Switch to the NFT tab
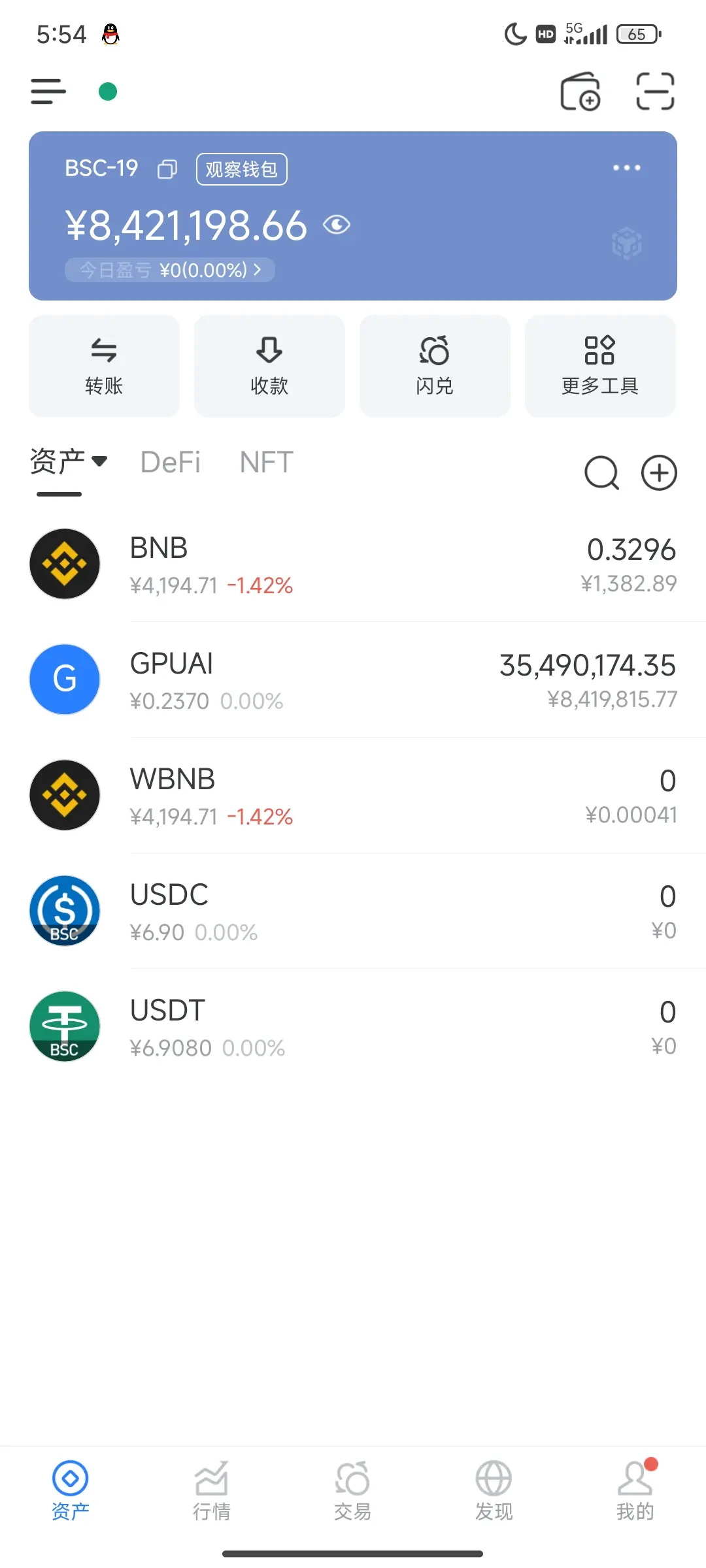The height and width of the screenshot is (1568, 706). click(266, 463)
